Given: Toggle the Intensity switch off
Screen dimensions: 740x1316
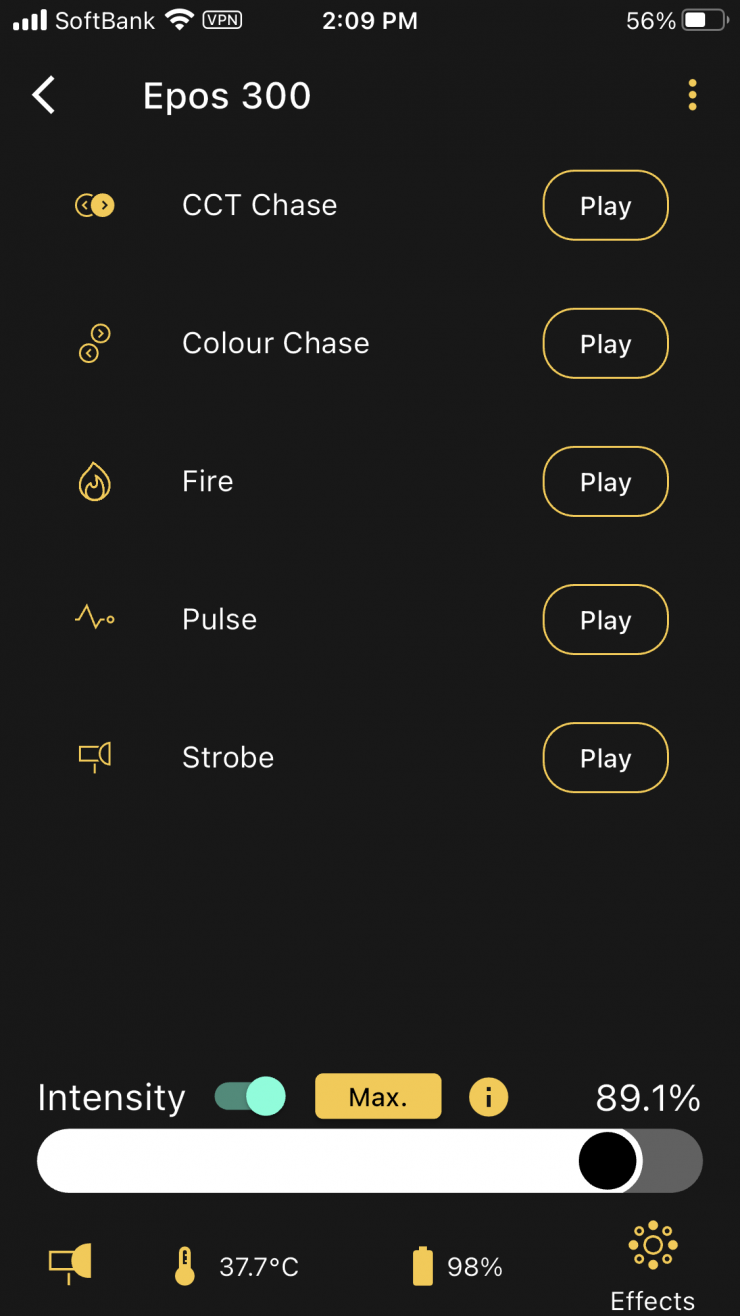Looking at the screenshot, I should (250, 1096).
